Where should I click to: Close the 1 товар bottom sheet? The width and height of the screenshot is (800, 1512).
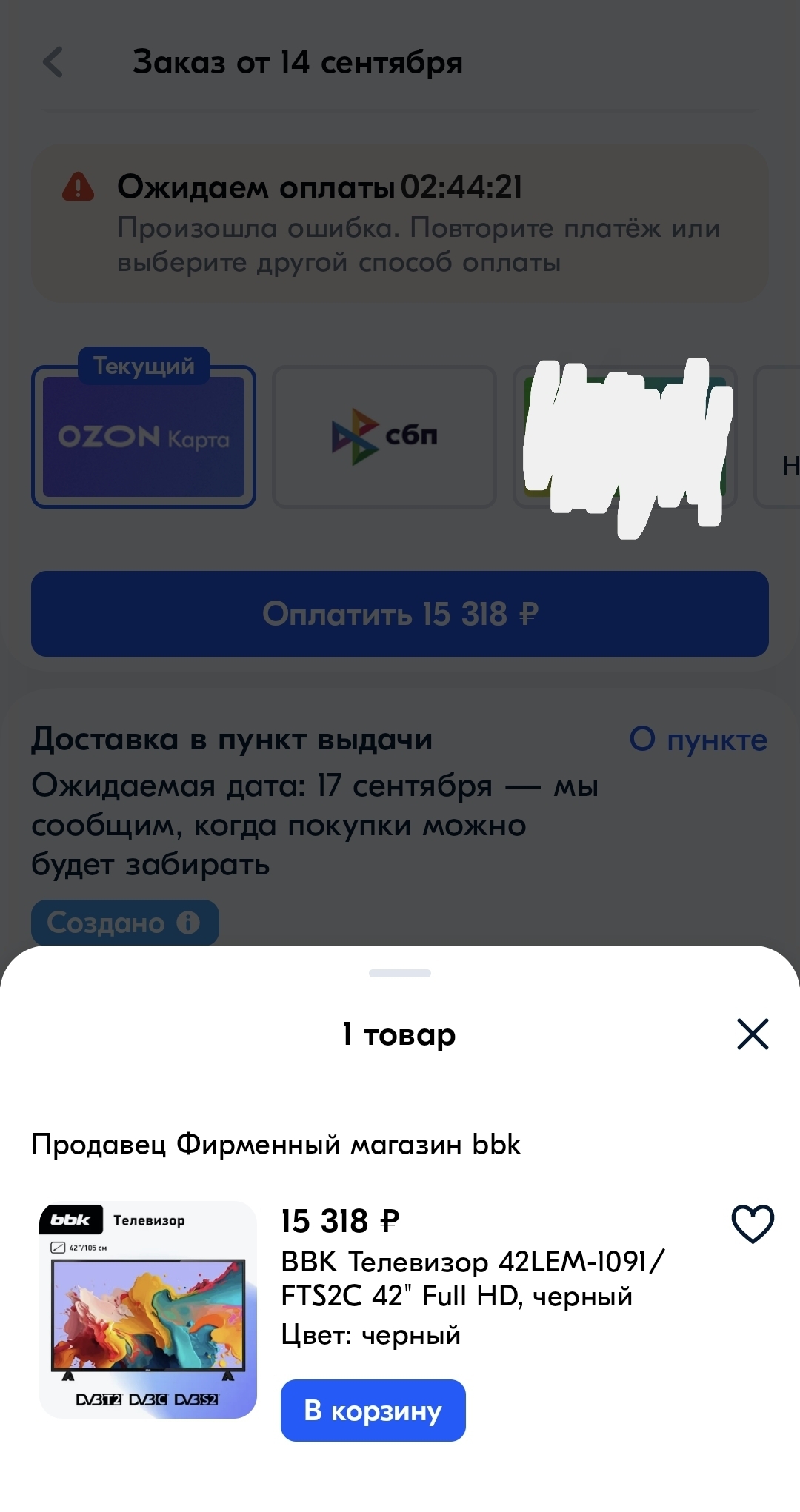753,1034
